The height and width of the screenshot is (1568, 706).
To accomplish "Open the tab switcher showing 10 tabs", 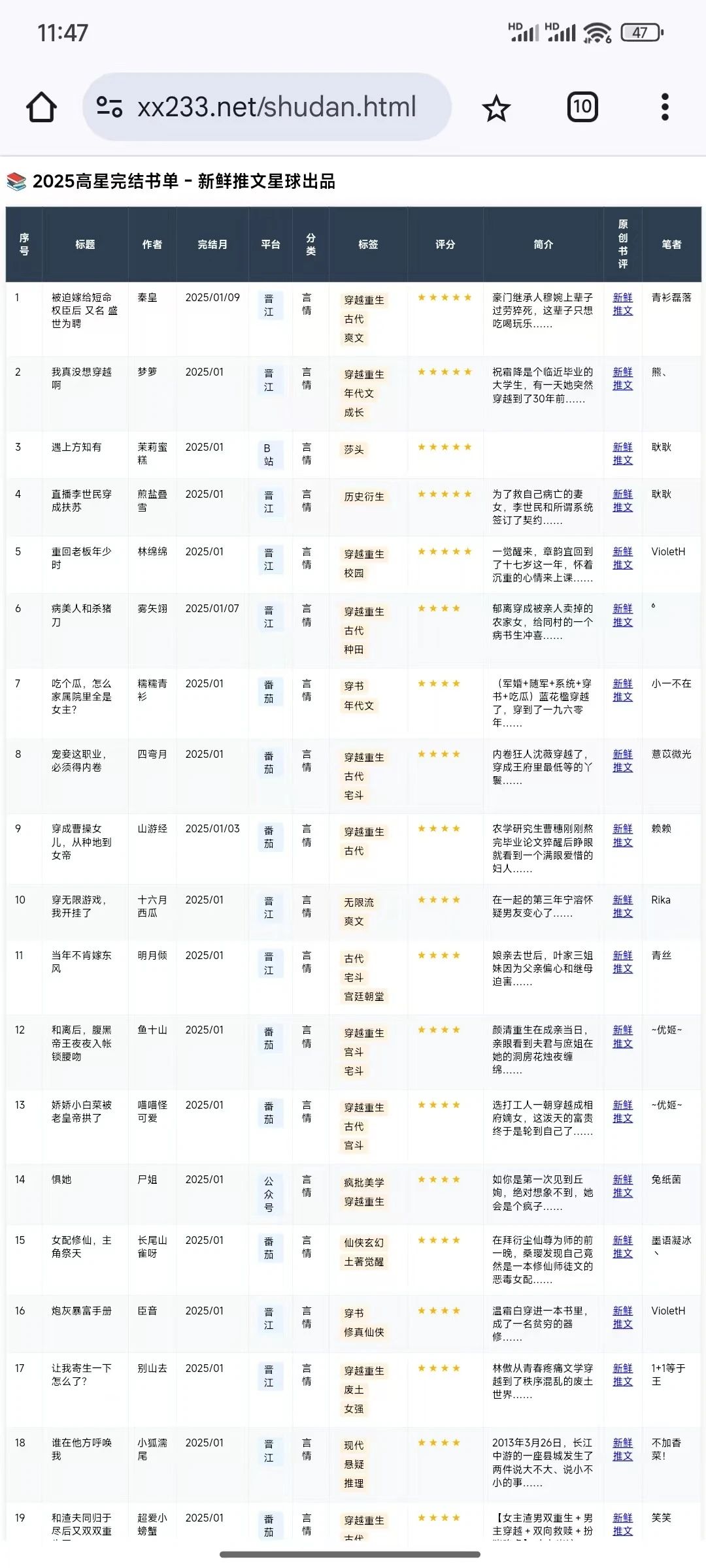I will click(x=582, y=107).
